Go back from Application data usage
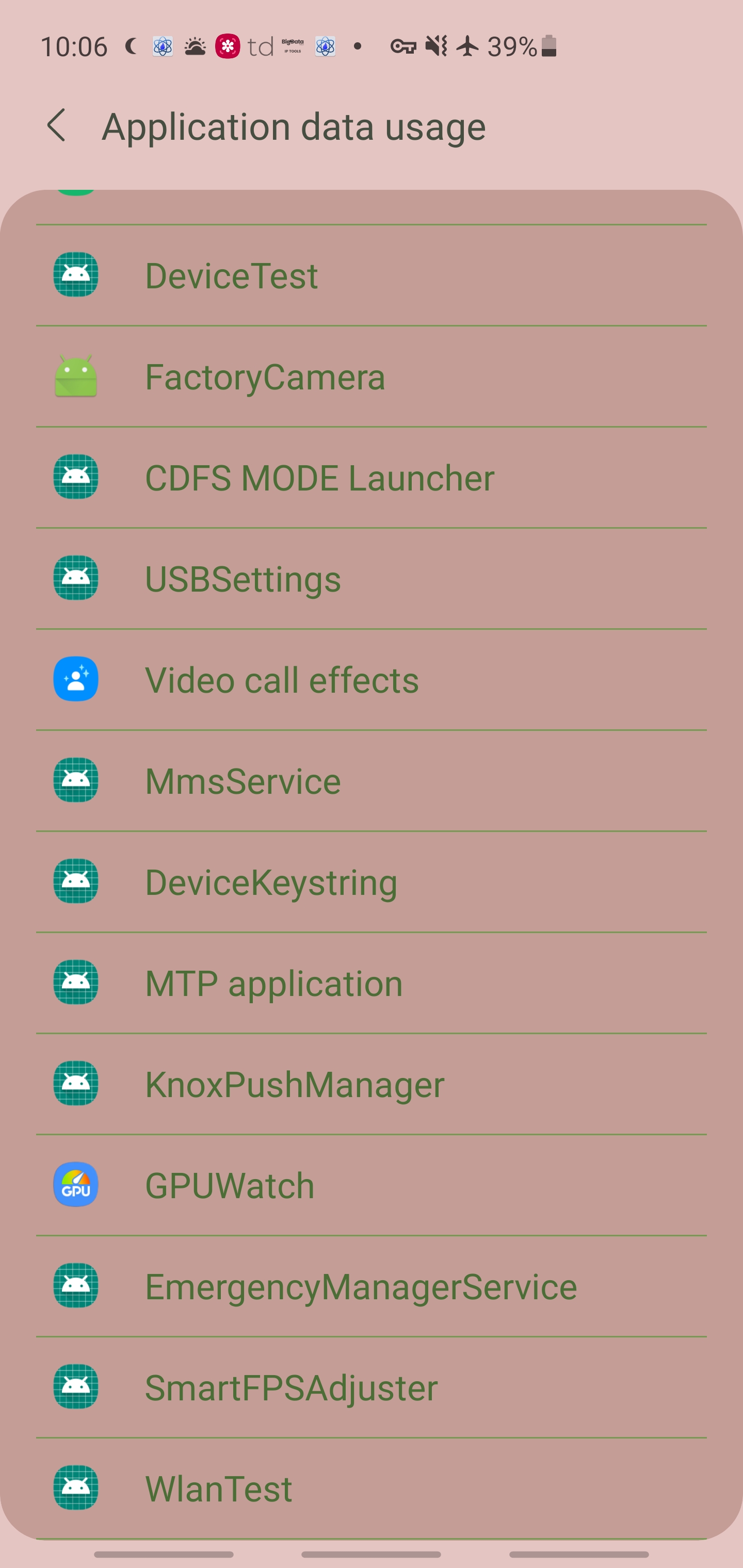The image size is (743, 1568). pyautogui.click(x=57, y=126)
